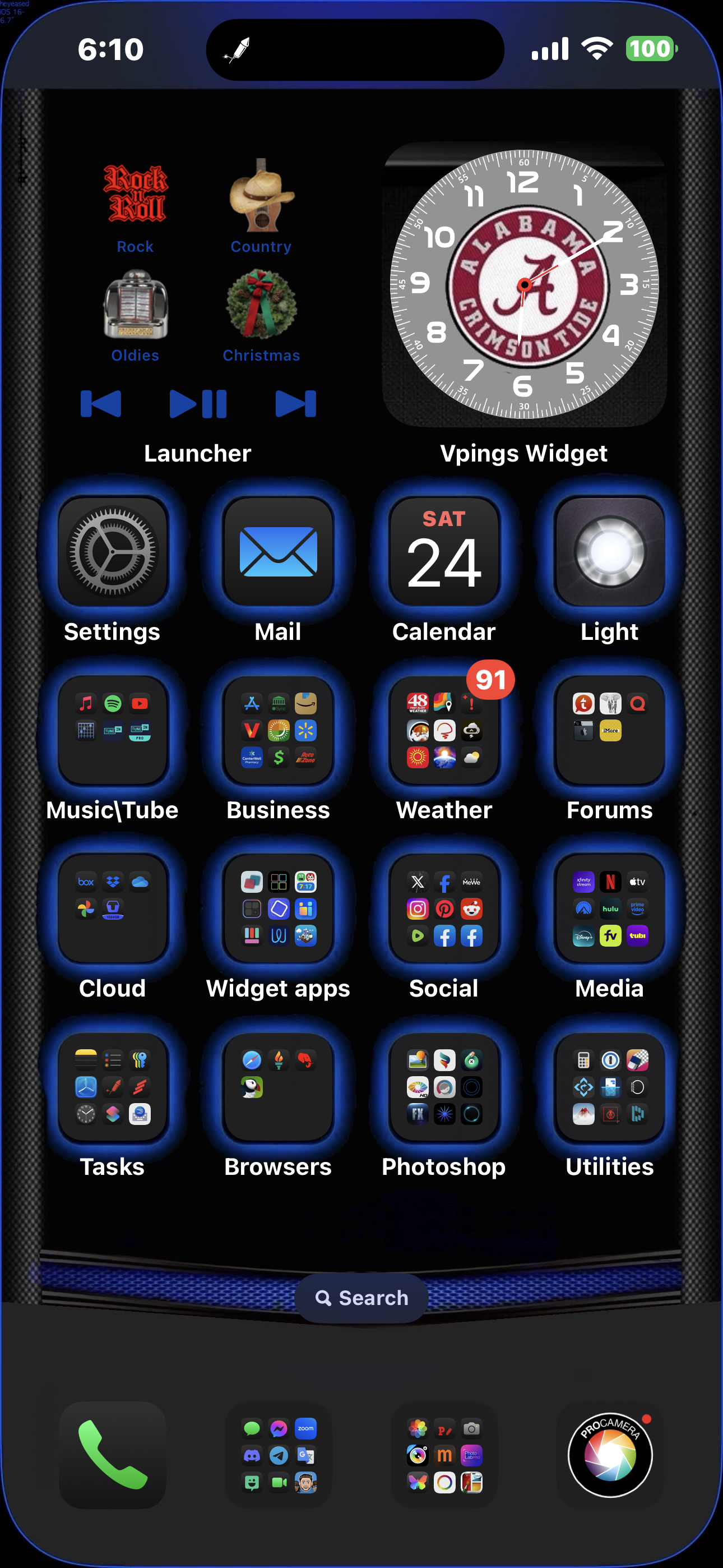This screenshot has height=1568, width=723.
Task: Open the Forums folder
Action: [x=609, y=730]
